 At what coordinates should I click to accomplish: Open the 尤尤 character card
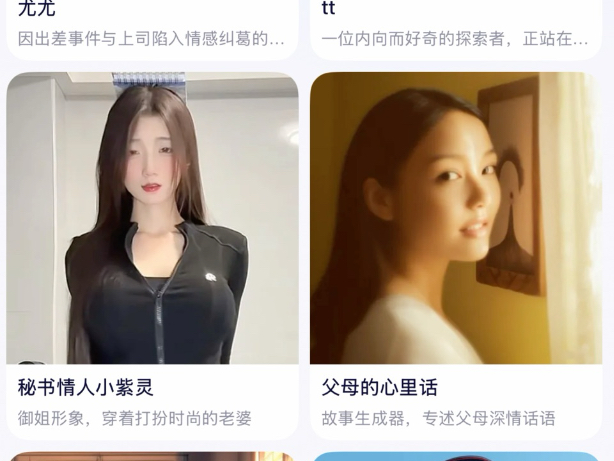pyautogui.click(x=152, y=25)
